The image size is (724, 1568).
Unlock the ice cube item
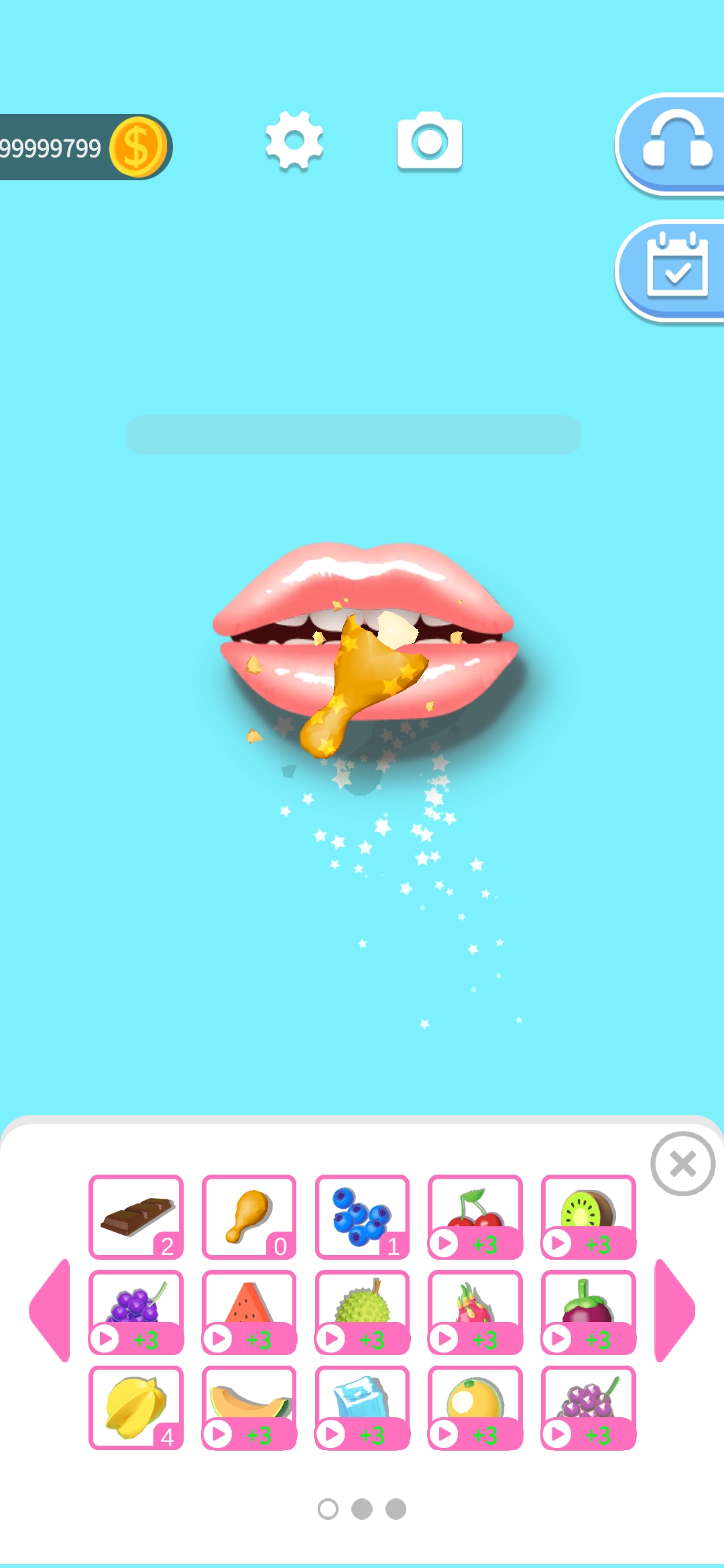362,1407
